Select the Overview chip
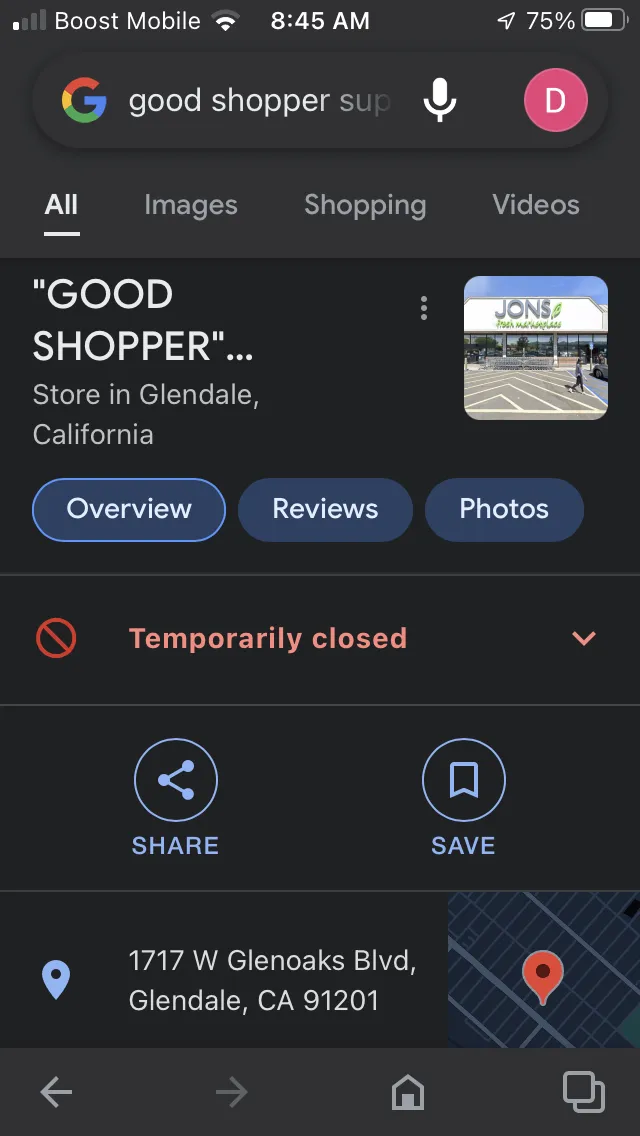 point(129,509)
